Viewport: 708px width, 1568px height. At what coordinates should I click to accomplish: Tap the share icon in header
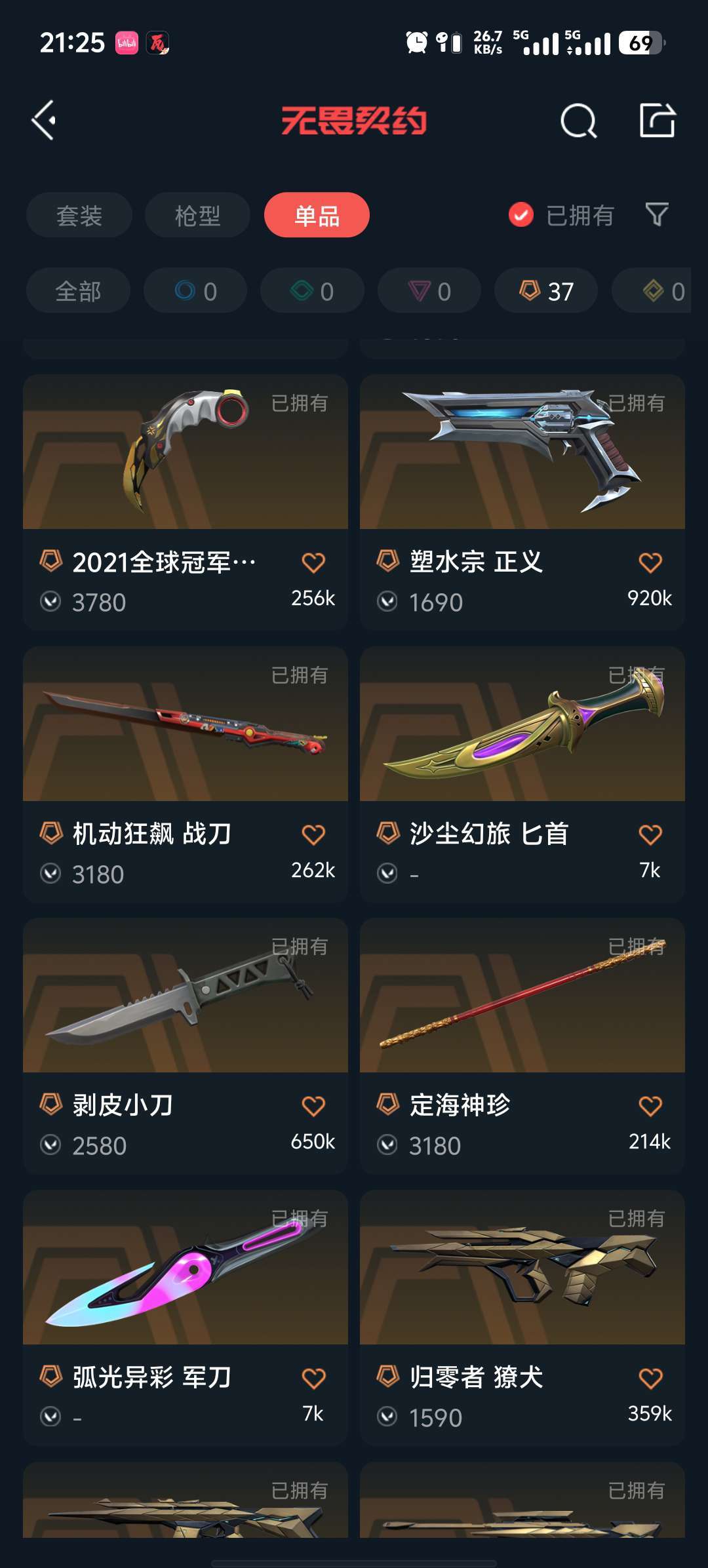[657, 120]
